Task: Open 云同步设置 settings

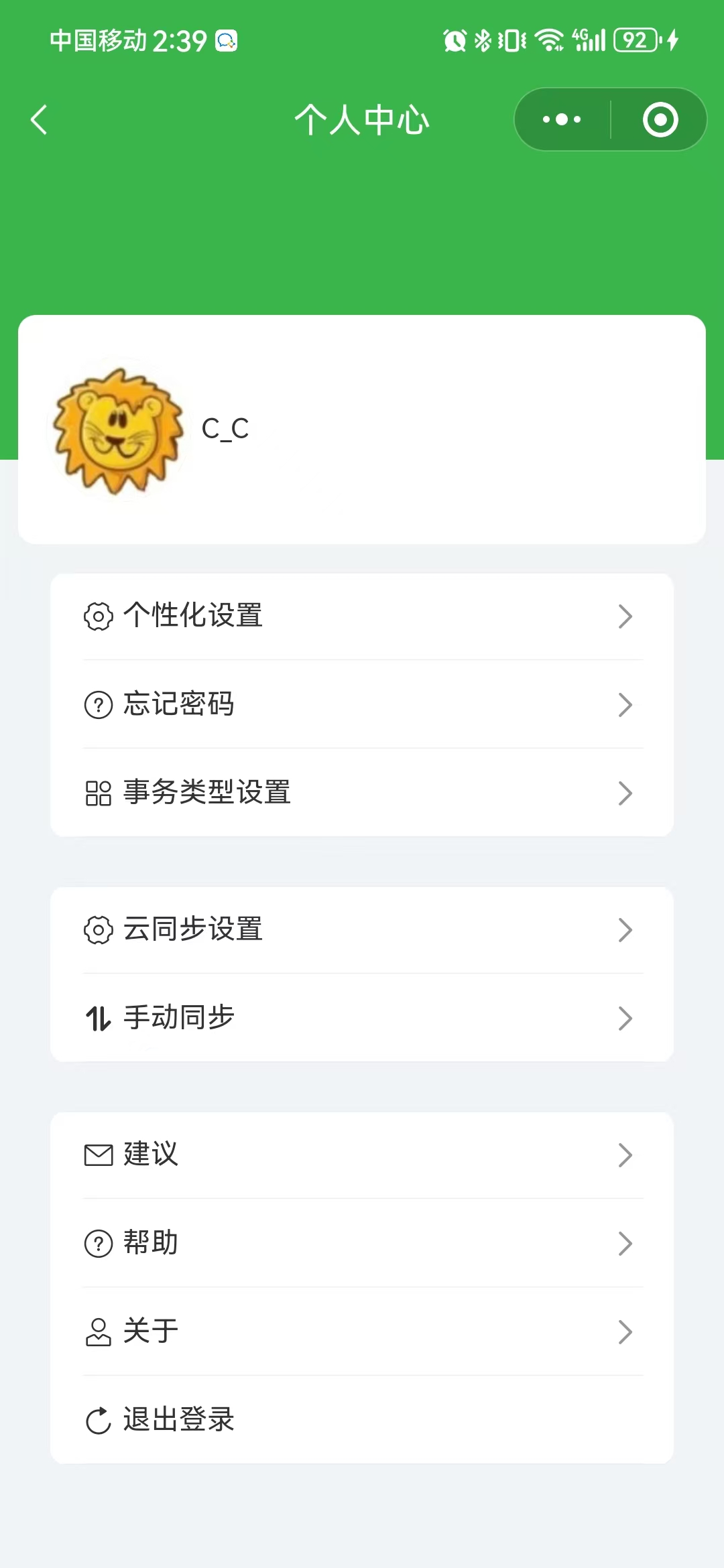Action: (x=362, y=929)
